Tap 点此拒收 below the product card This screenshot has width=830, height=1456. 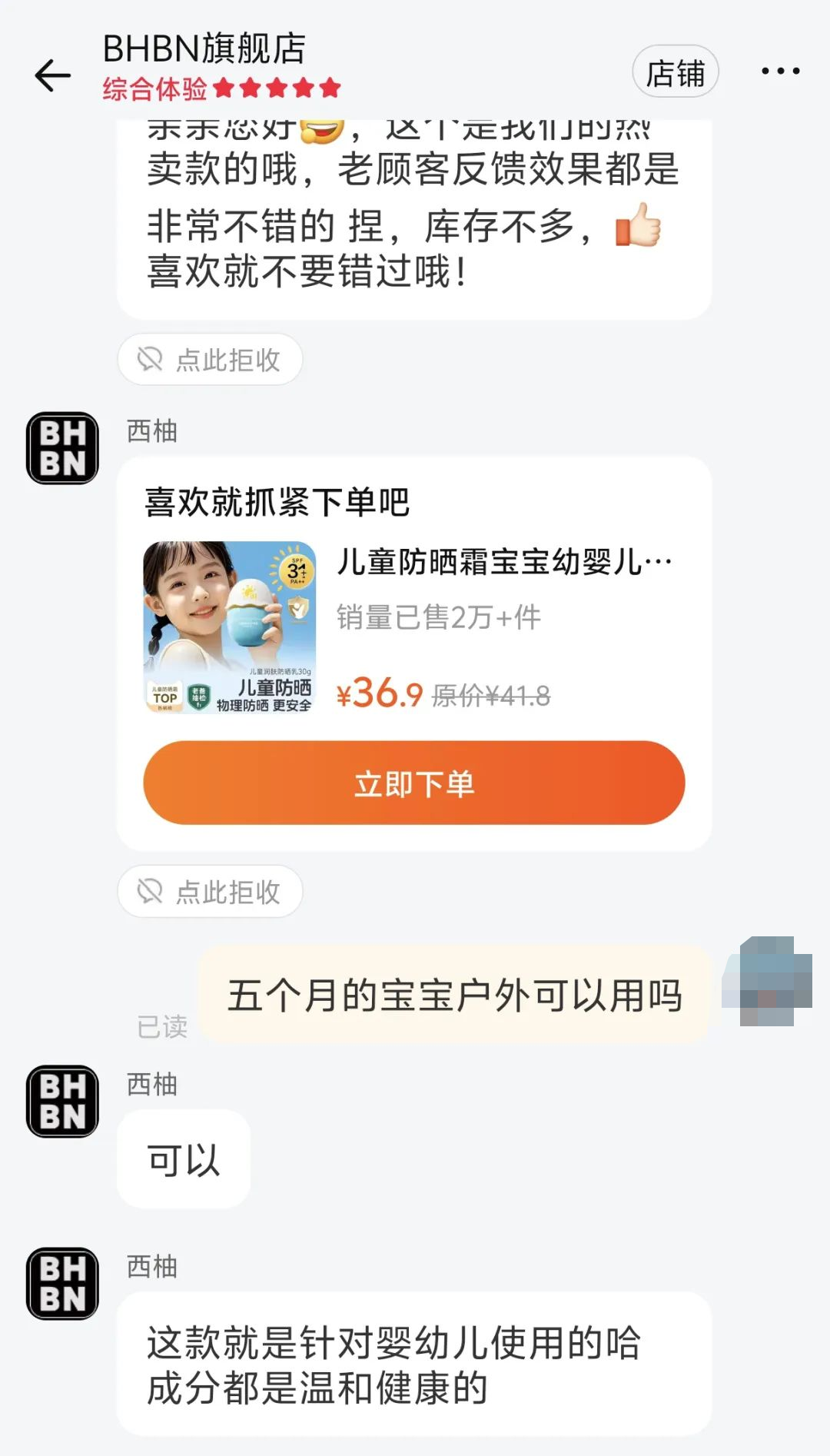[210, 891]
